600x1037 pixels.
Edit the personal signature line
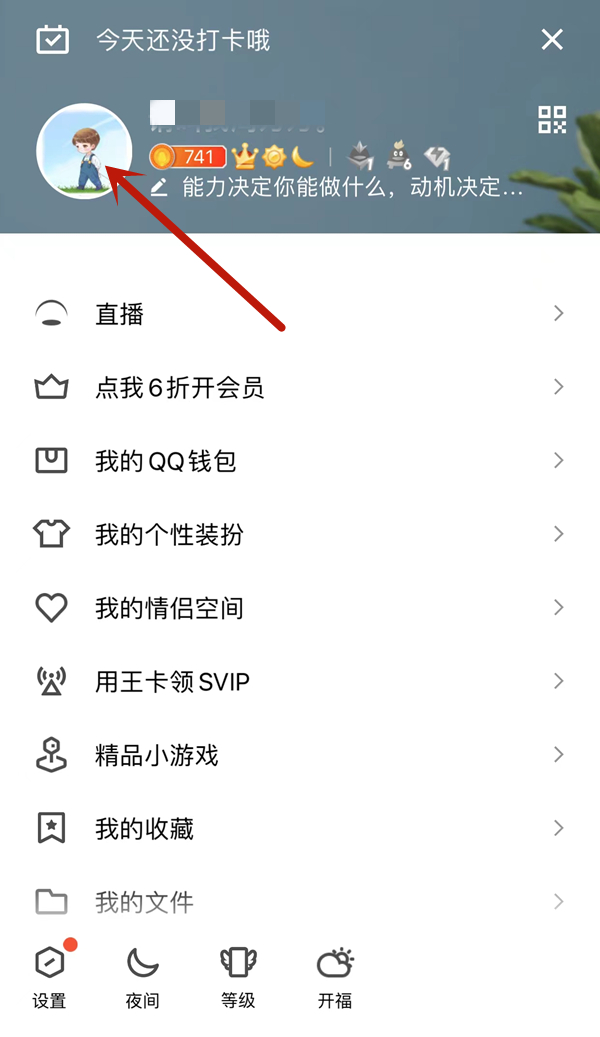337,187
